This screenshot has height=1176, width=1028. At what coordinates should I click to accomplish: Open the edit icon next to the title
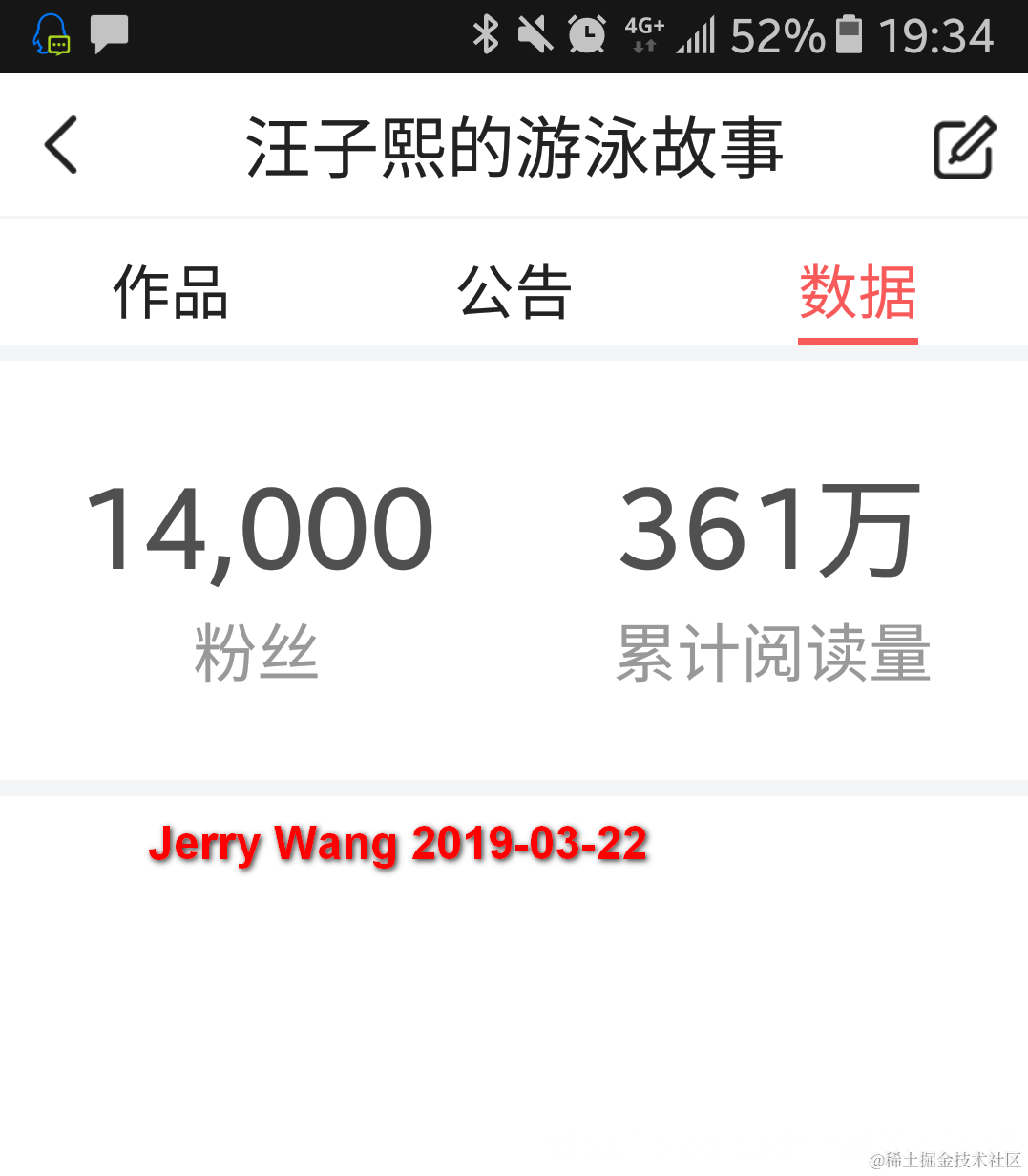tap(963, 148)
